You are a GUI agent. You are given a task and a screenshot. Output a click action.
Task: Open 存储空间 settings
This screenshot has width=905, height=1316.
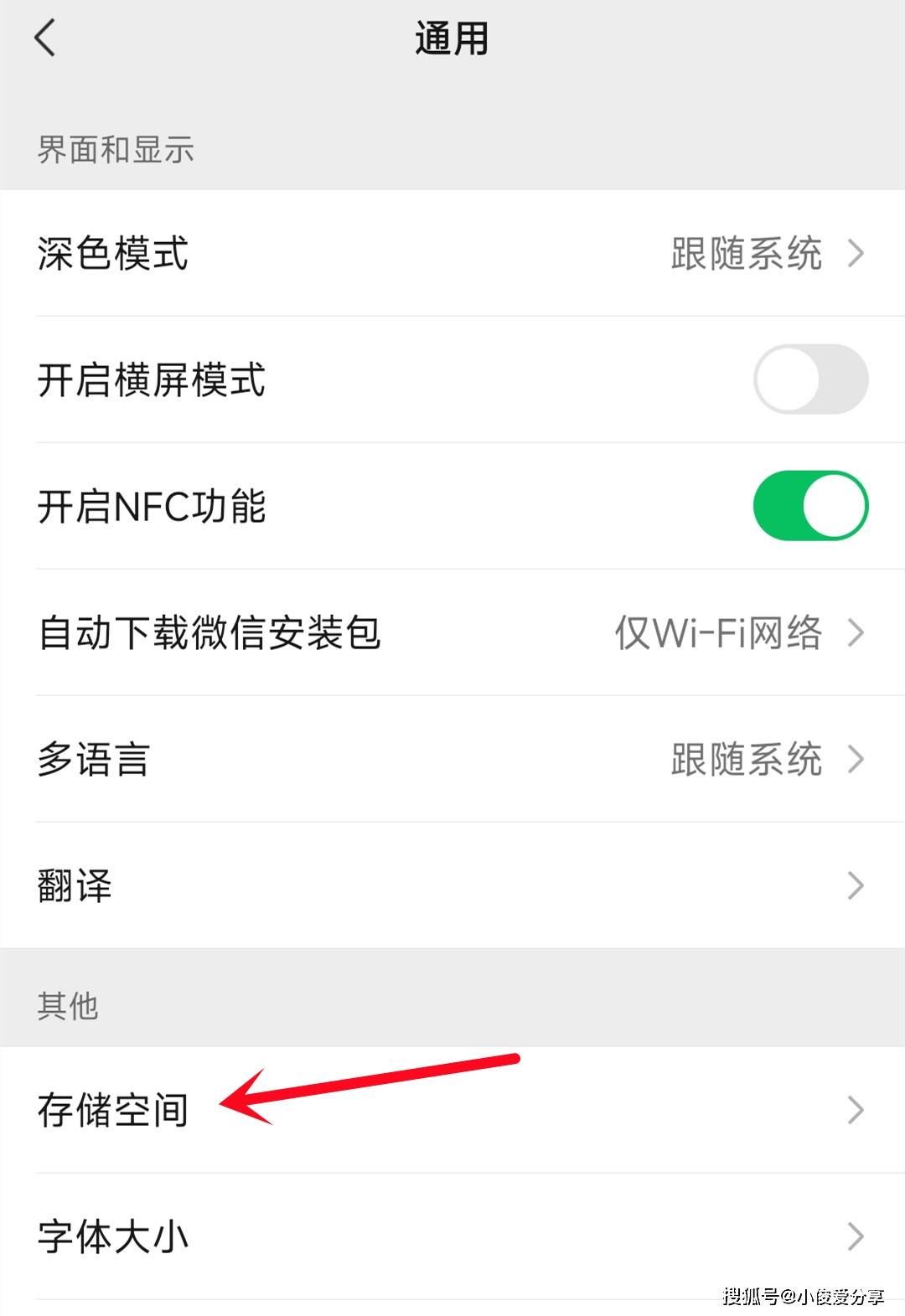[452, 1110]
